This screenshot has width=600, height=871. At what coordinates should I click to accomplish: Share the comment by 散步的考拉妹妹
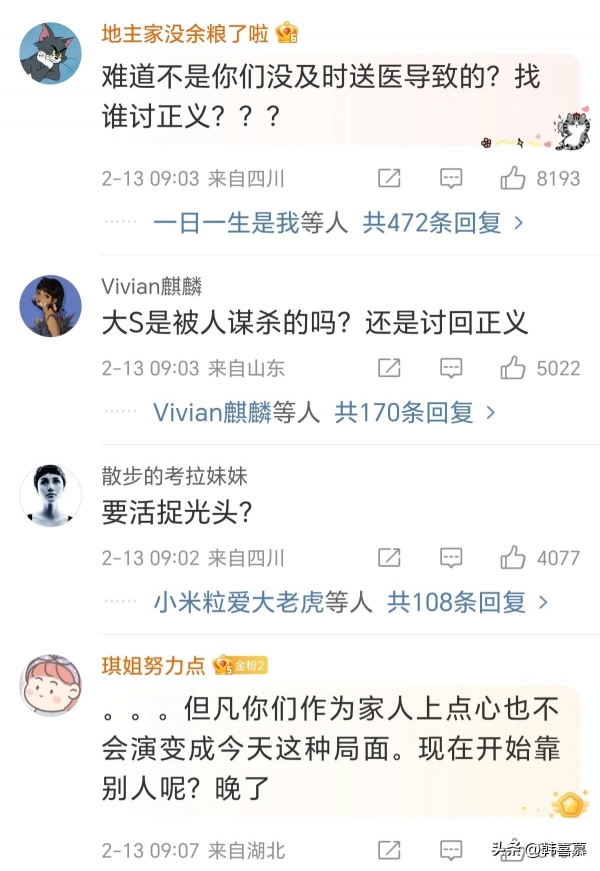tap(389, 557)
